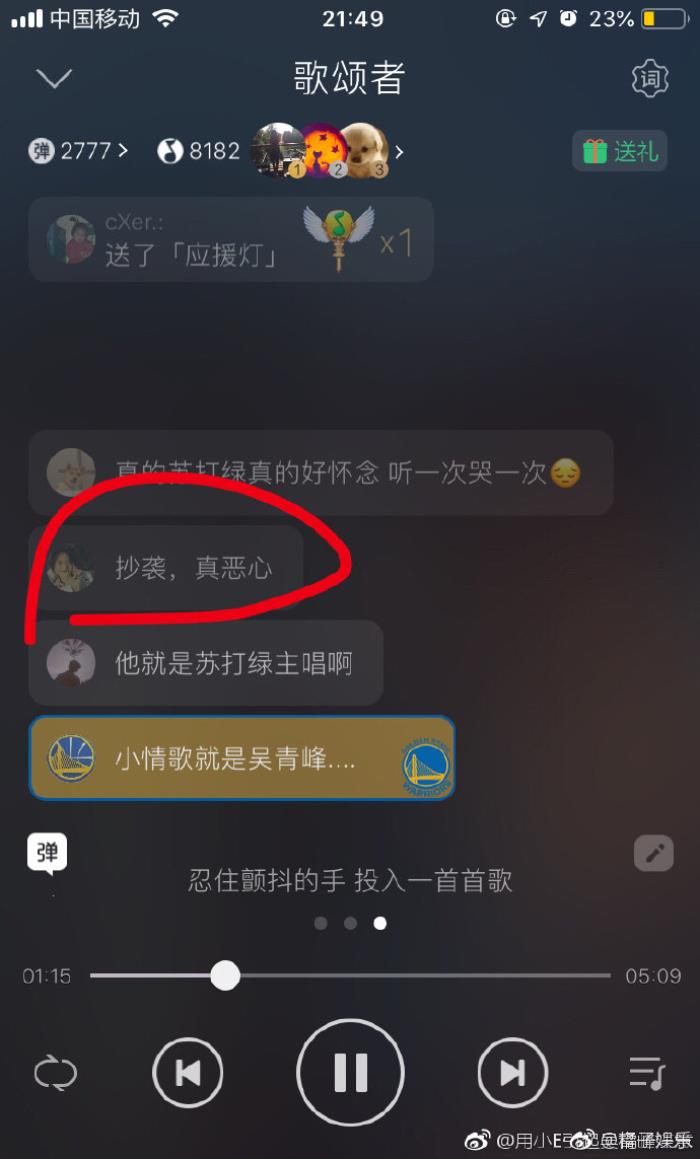Open cXer.'s 应援灯 gift notice
The width and height of the screenshot is (700, 1159).
coord(230,239)
